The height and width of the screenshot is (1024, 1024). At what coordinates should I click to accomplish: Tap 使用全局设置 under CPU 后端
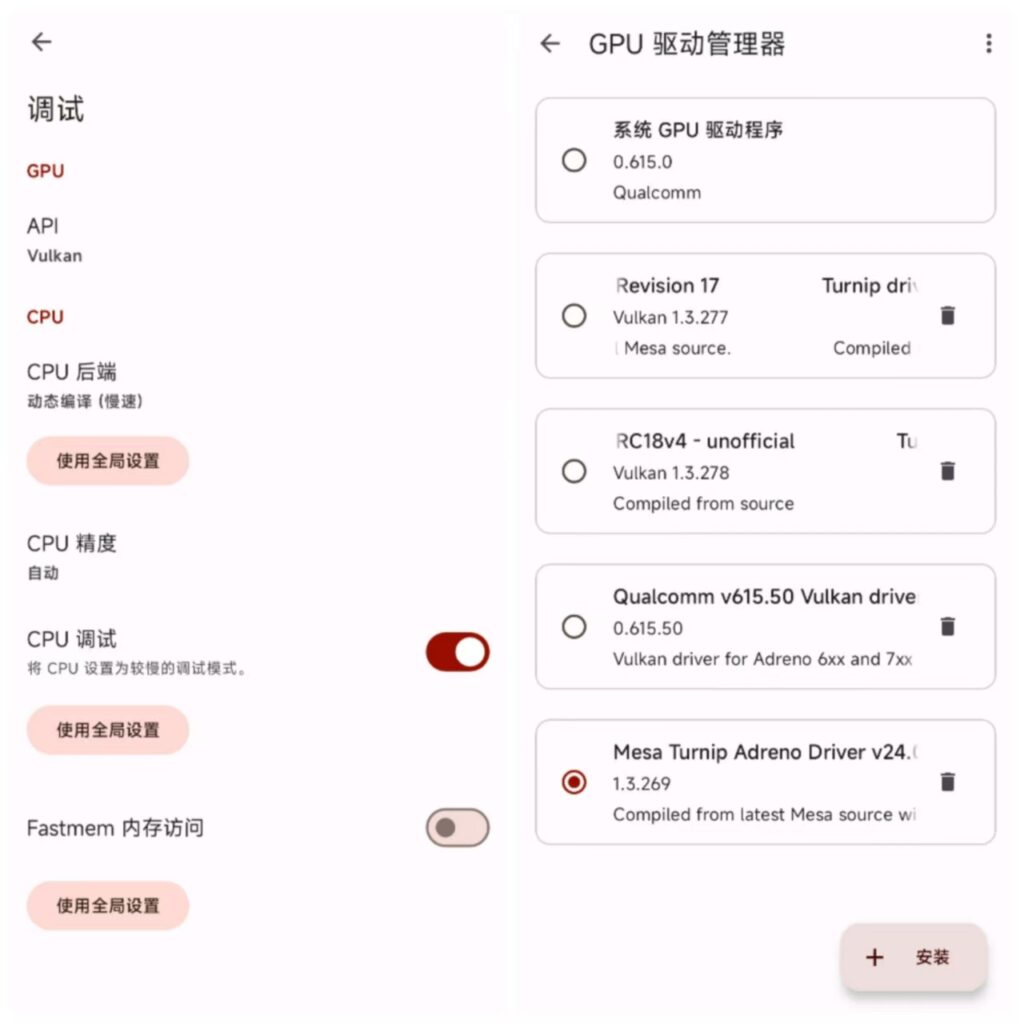(108, 461)
